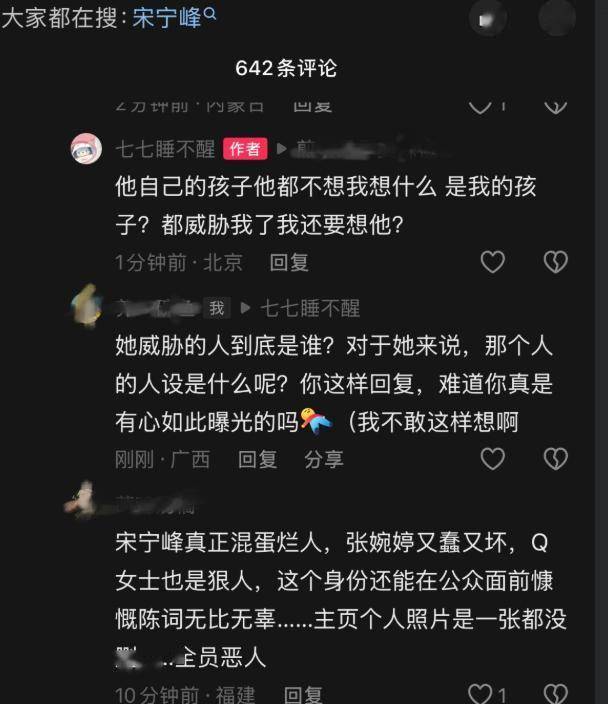Open the 七七睡不醒 mention in the 广西 comment
This screenshot has width=608, height=704.
point(310,308)
